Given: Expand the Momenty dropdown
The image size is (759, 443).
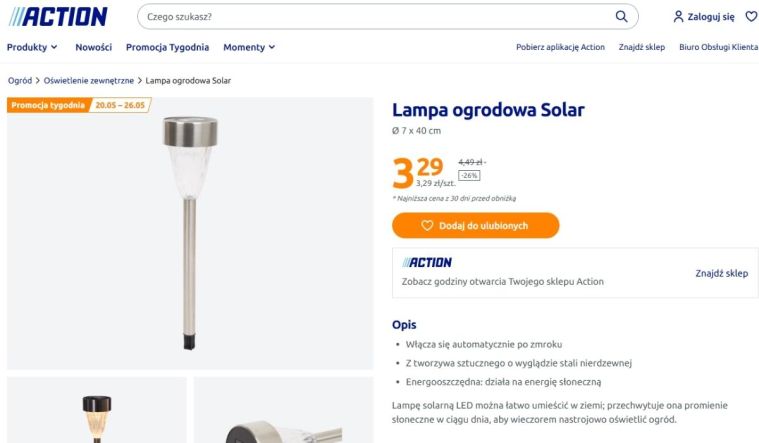Looking at the screenshot, I should (249, 47).
